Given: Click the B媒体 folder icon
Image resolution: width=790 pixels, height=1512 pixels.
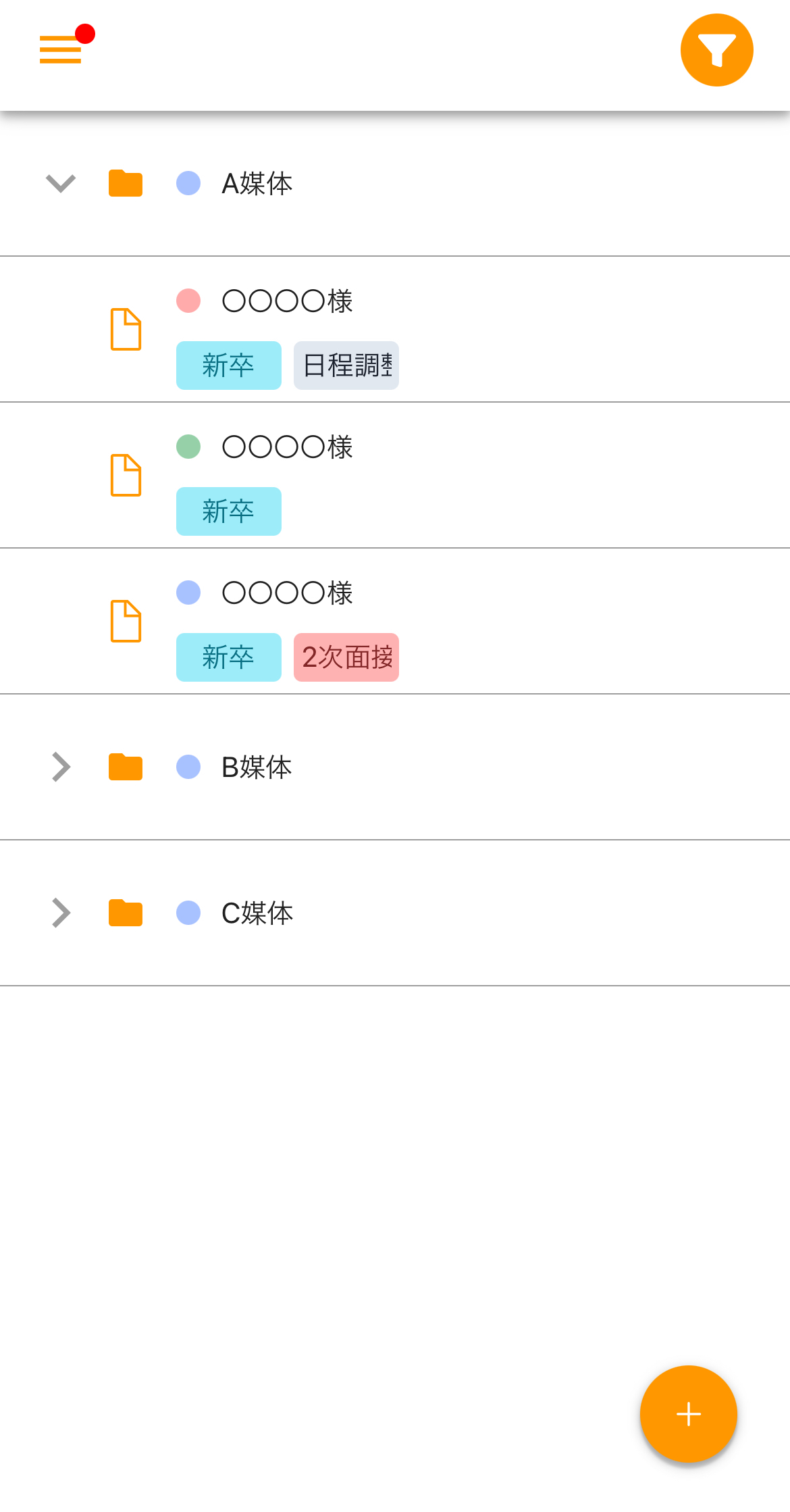Looking at the screenshot, I should tap(125, 767).
